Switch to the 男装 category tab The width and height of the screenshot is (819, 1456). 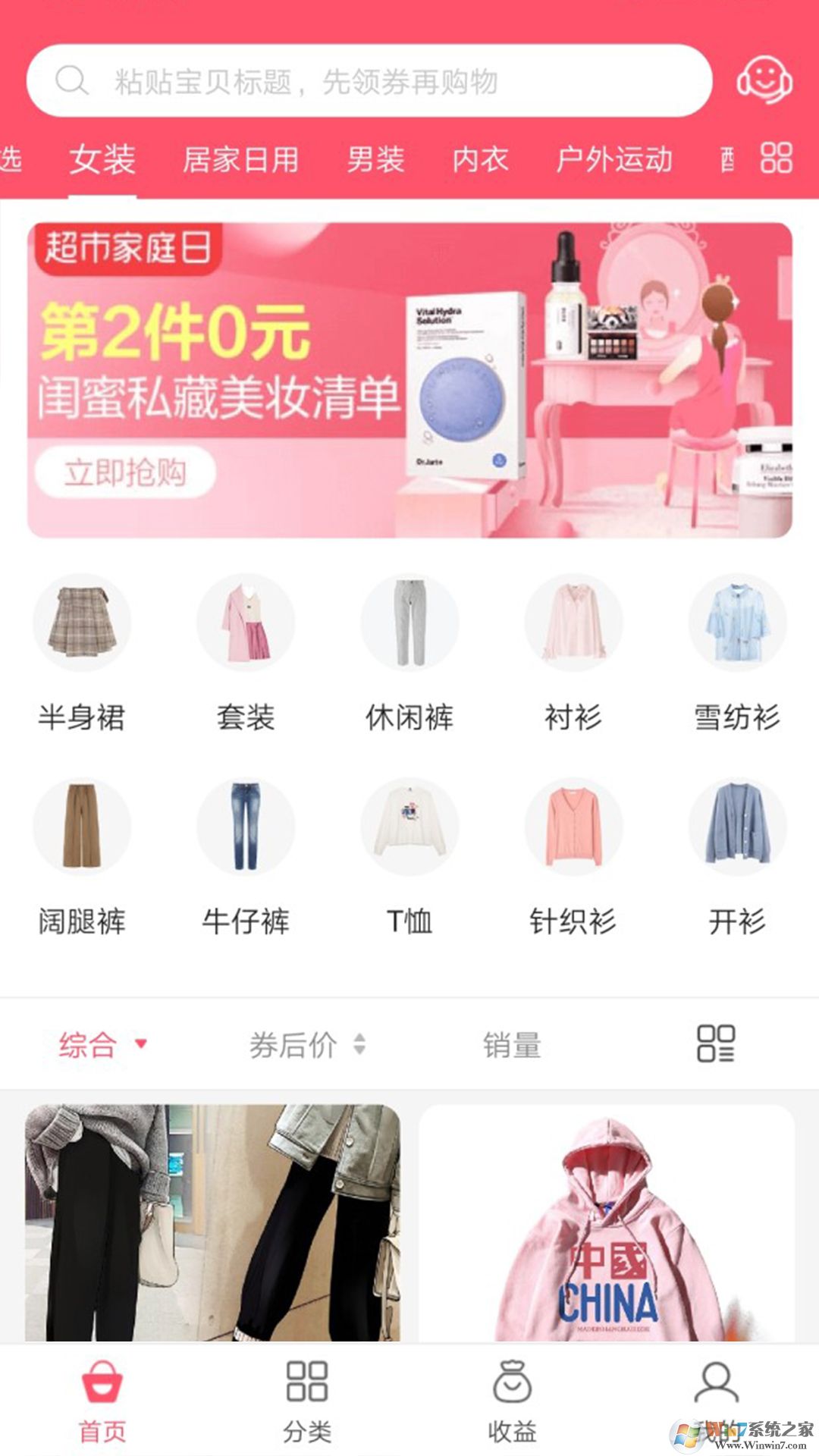(x=375, y=159)
